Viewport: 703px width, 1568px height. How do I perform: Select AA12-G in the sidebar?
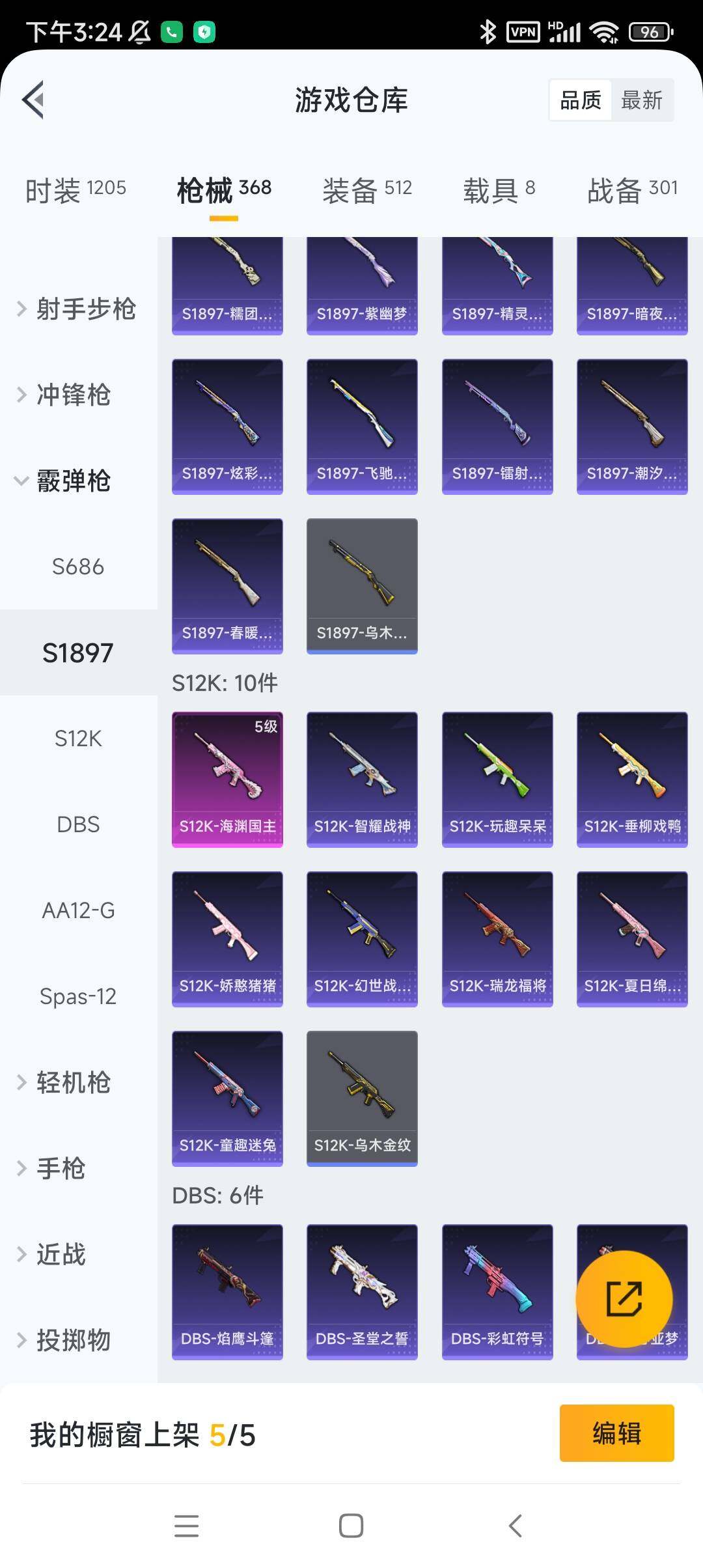(x=78, y=910)
